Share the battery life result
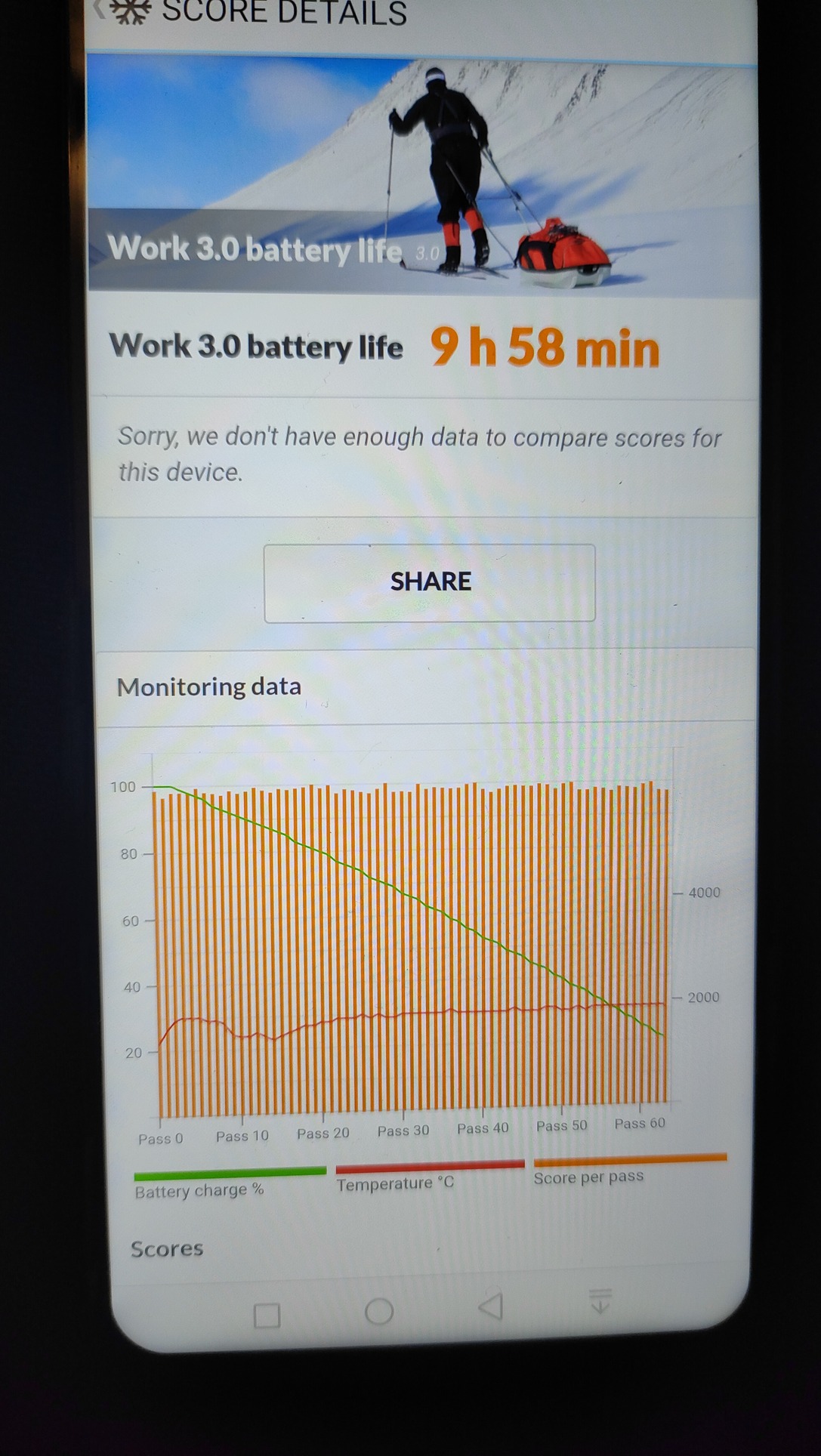The height and width of the screenshot is (1456, 821). (x=429, y=582)
